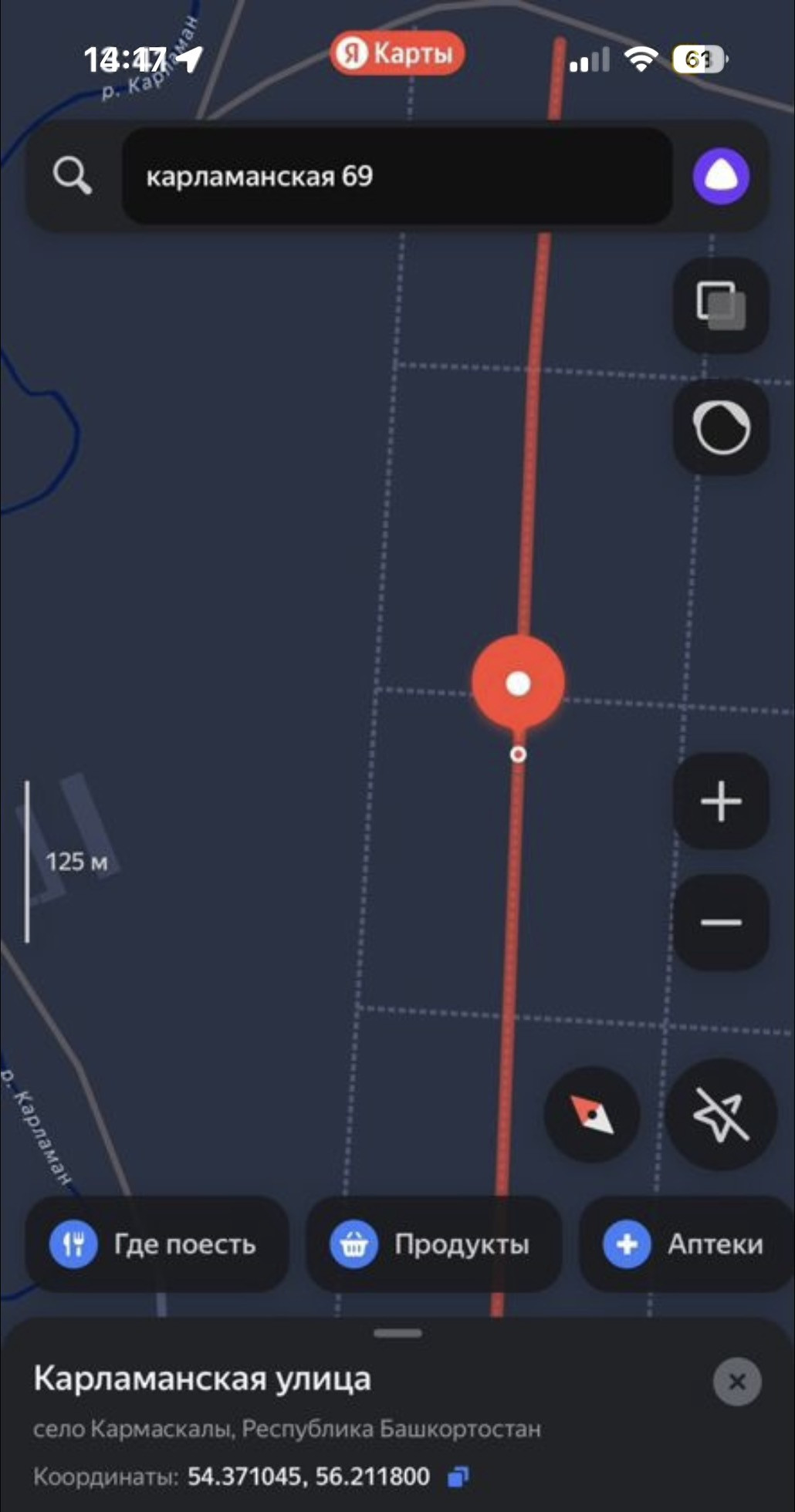Select the Аптеки chip

[687, 1244]
